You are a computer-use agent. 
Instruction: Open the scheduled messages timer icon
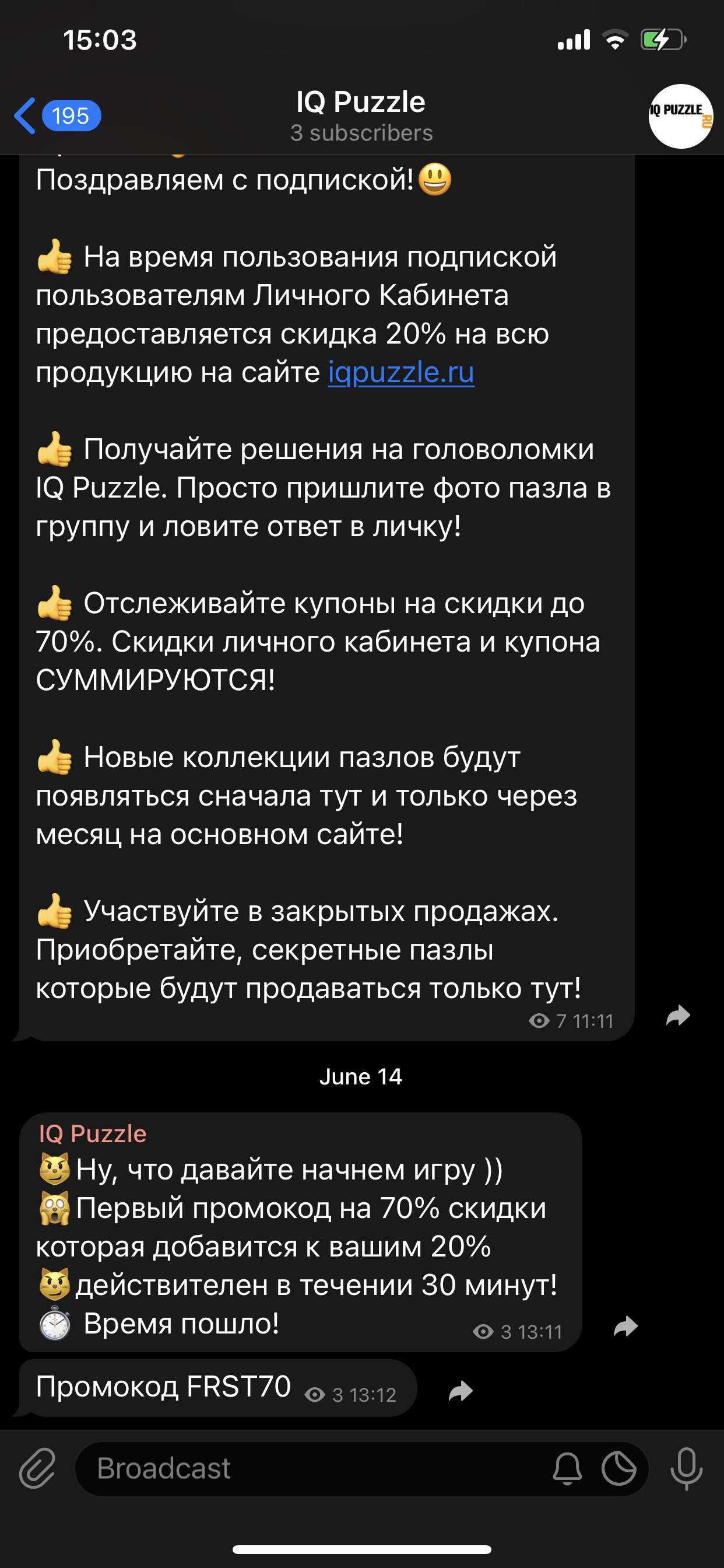[x=618, y=1468]
